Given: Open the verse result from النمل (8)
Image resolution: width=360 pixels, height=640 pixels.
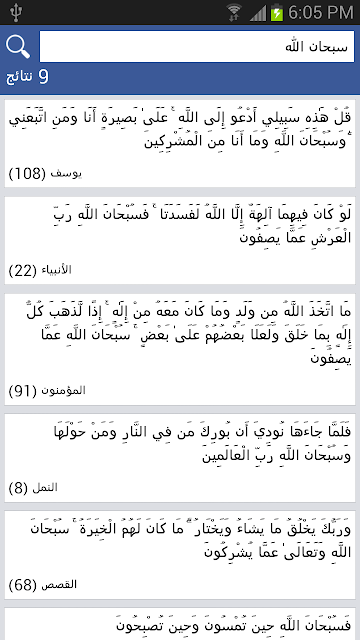Looking at the screenshot, I should coord(180,458).
